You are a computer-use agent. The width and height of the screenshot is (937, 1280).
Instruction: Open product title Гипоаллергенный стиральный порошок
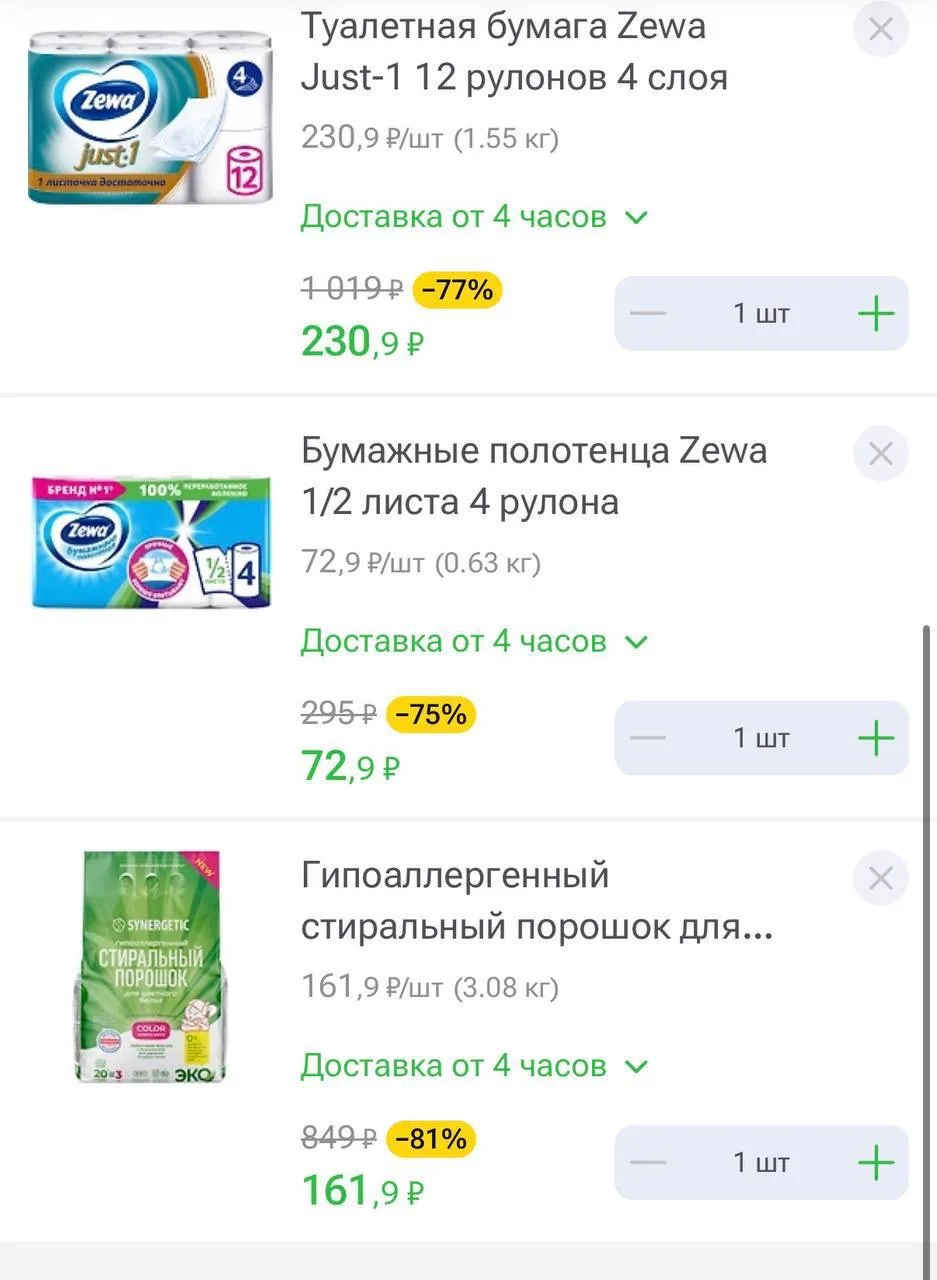(x=536, y=902)
